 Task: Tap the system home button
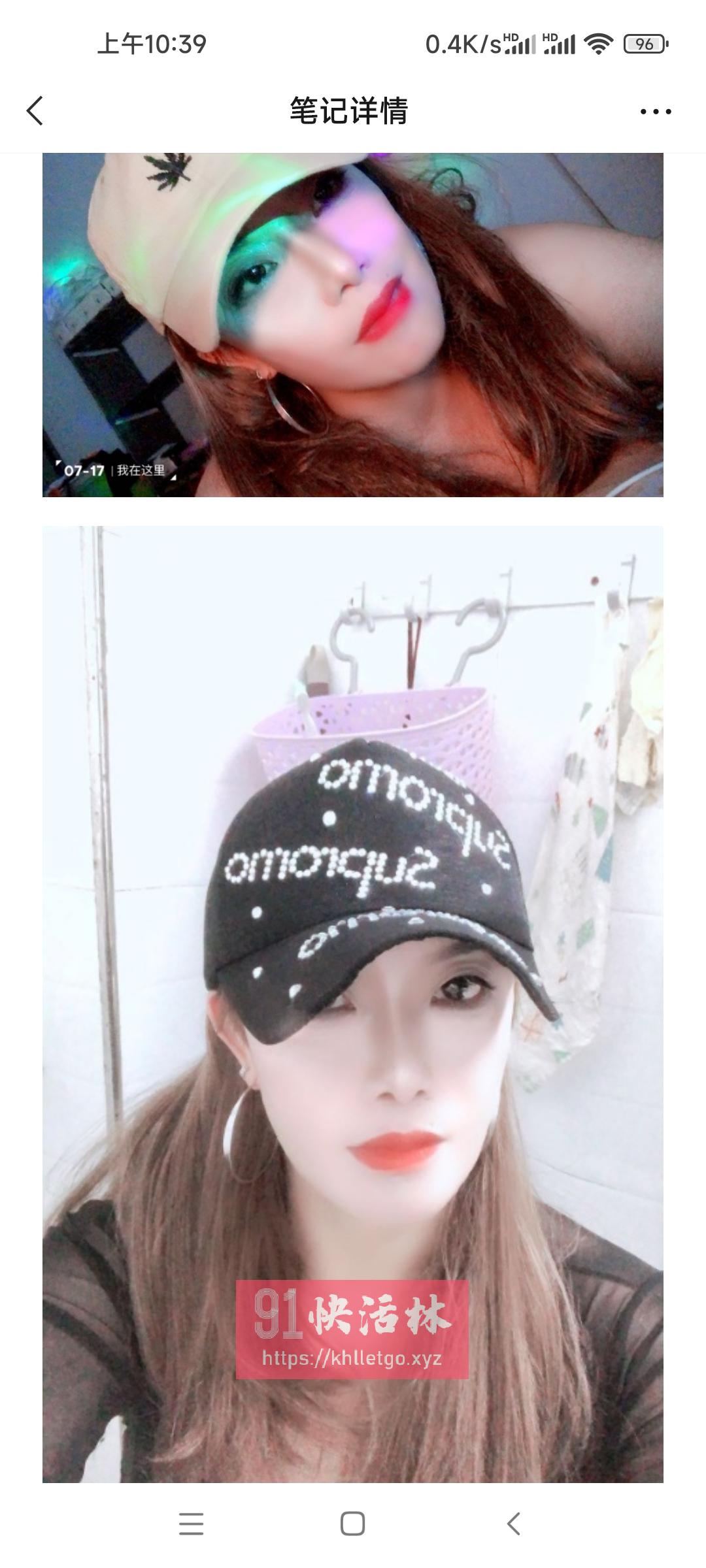point(352,1524)
